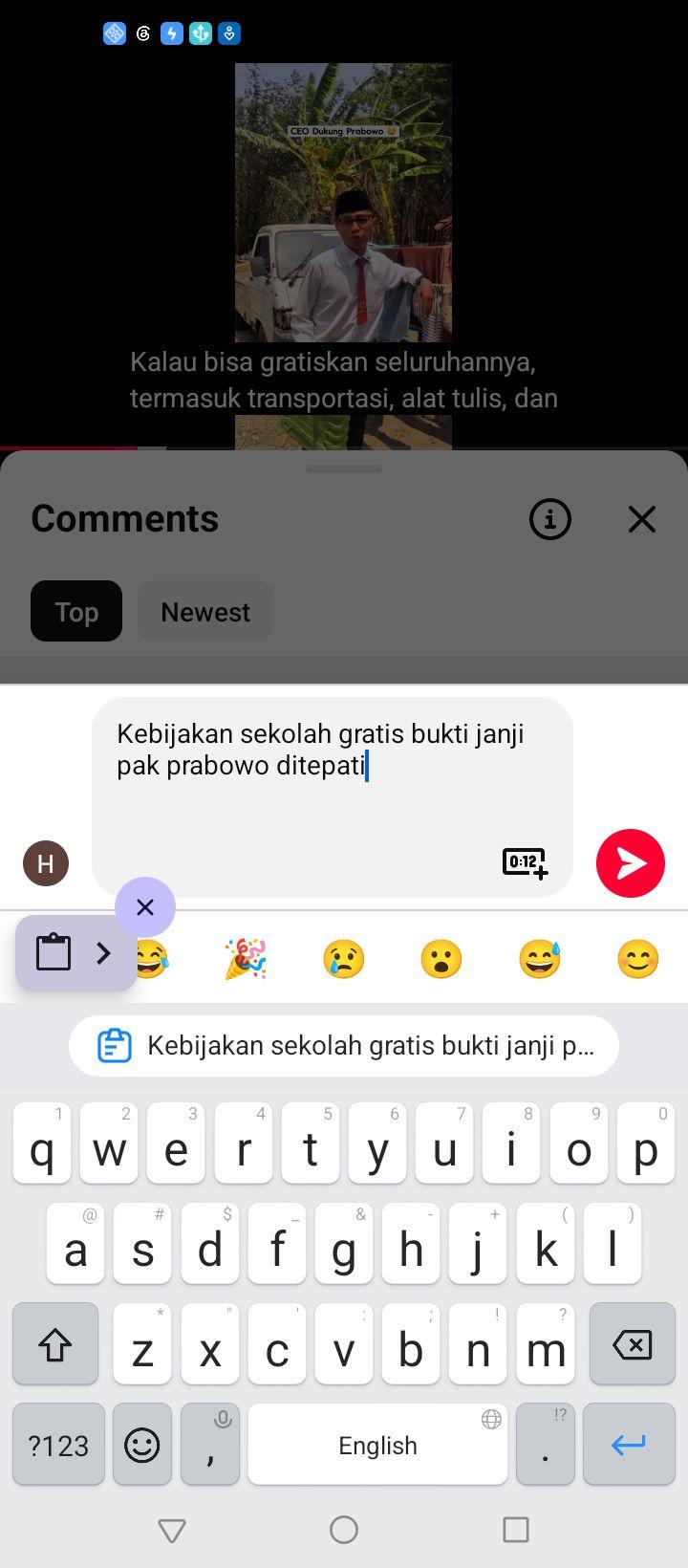Send the typed comment

coord(631,863)
